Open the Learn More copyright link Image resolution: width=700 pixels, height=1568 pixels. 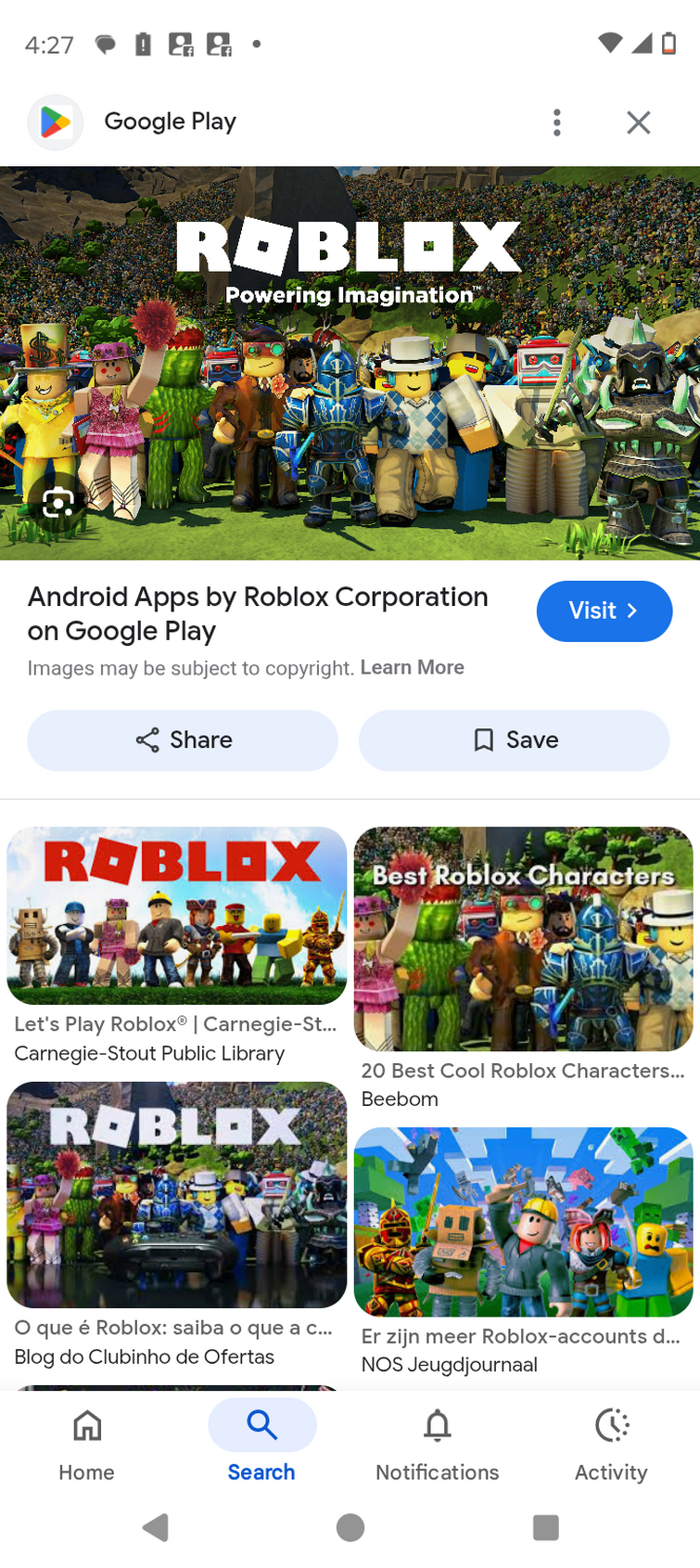click(412, 667)
